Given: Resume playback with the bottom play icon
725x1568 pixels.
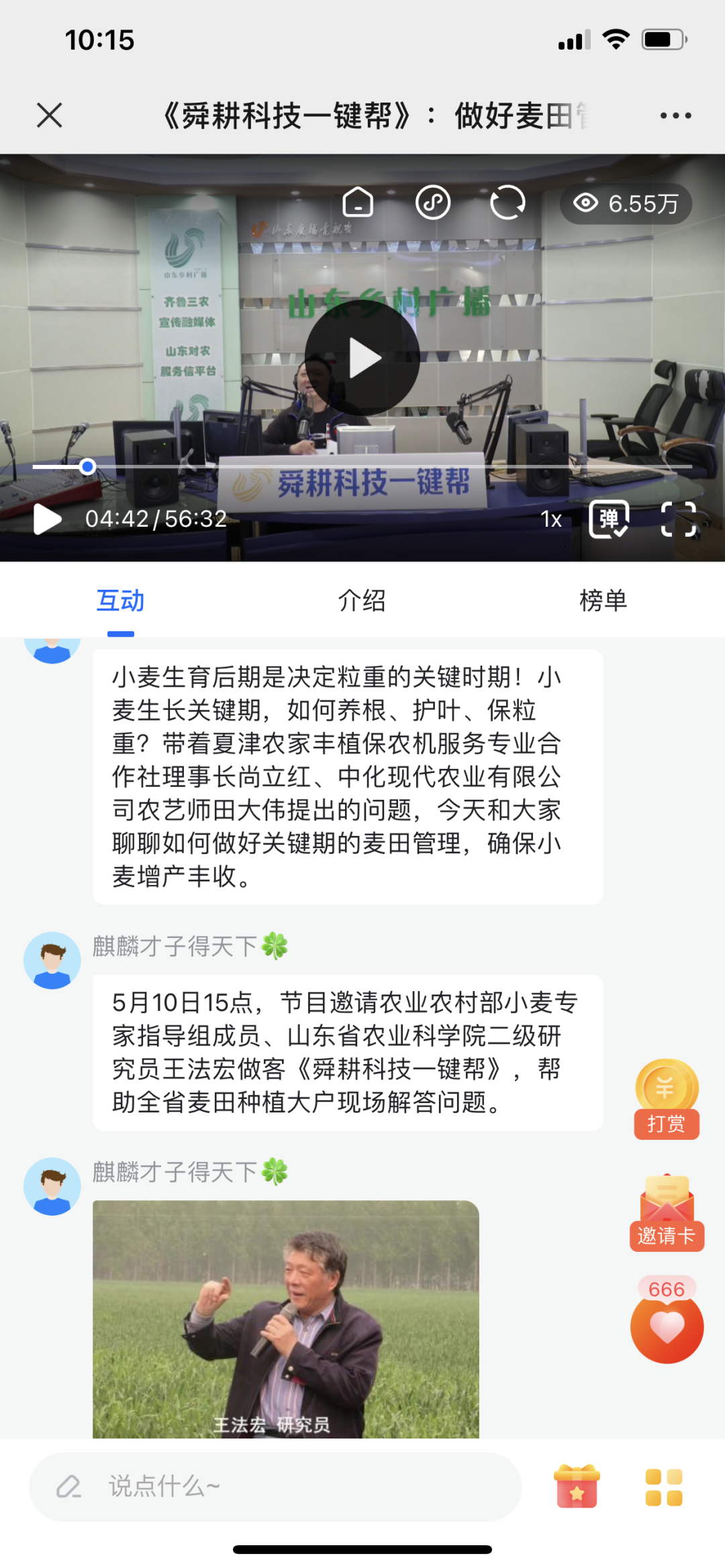Looking at the screenshot, I should [x=47, y=519].
